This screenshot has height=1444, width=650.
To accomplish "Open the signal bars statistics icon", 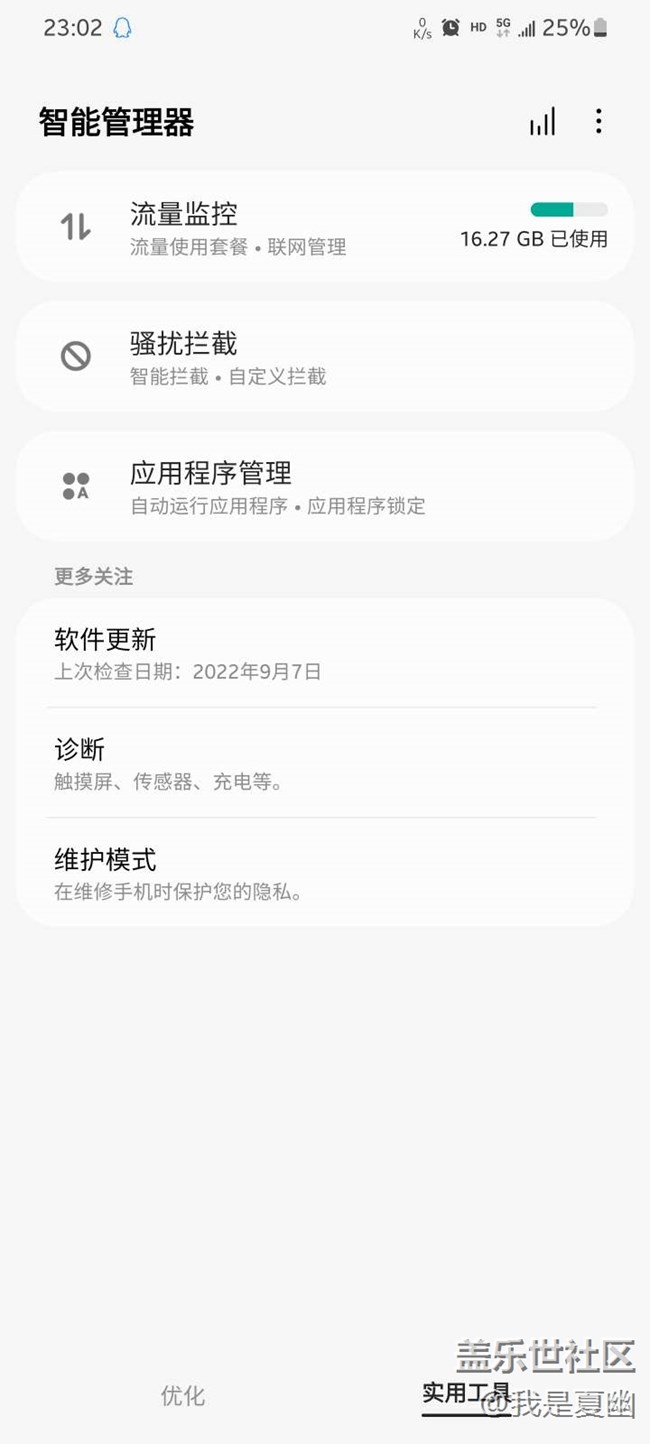I will click(x=542, y=122).
